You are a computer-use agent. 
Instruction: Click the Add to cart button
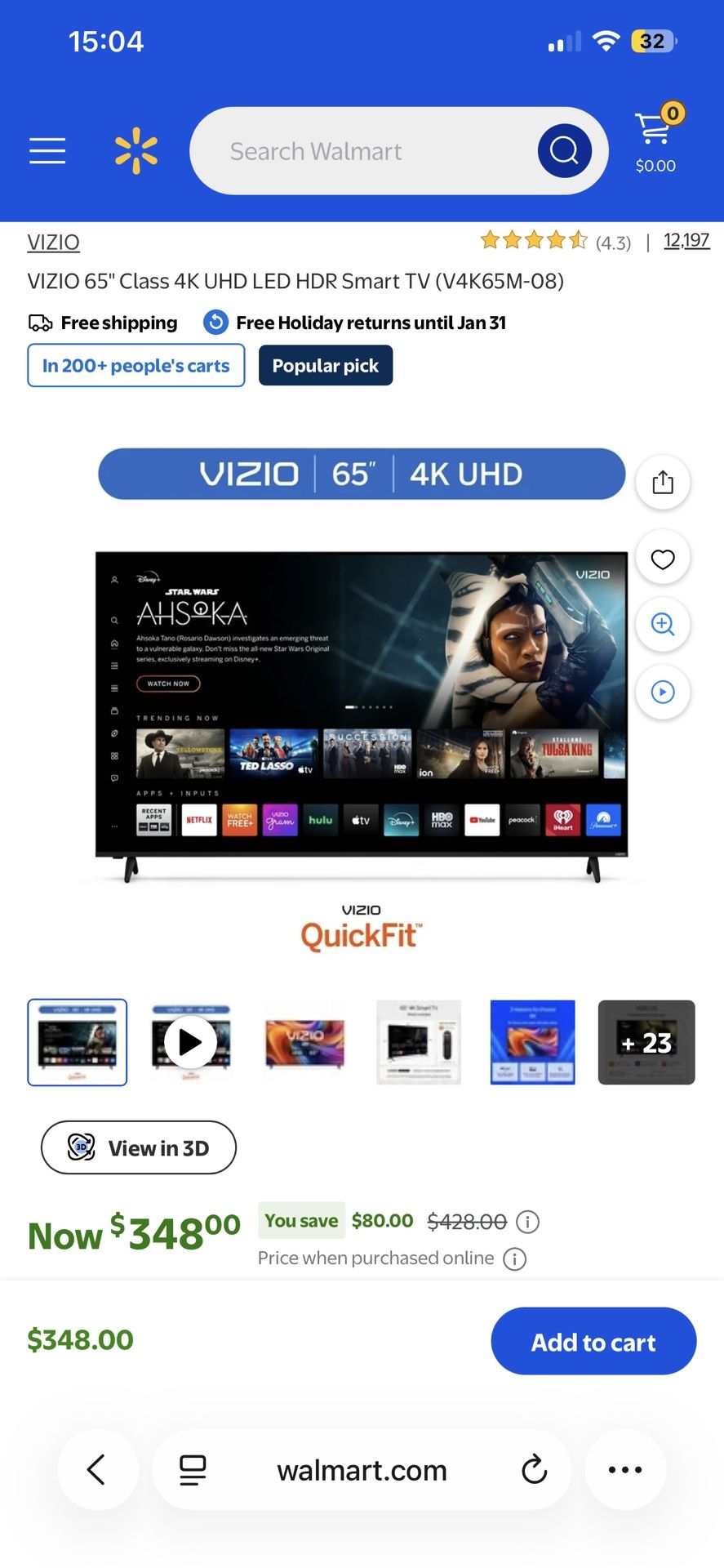593,1342
